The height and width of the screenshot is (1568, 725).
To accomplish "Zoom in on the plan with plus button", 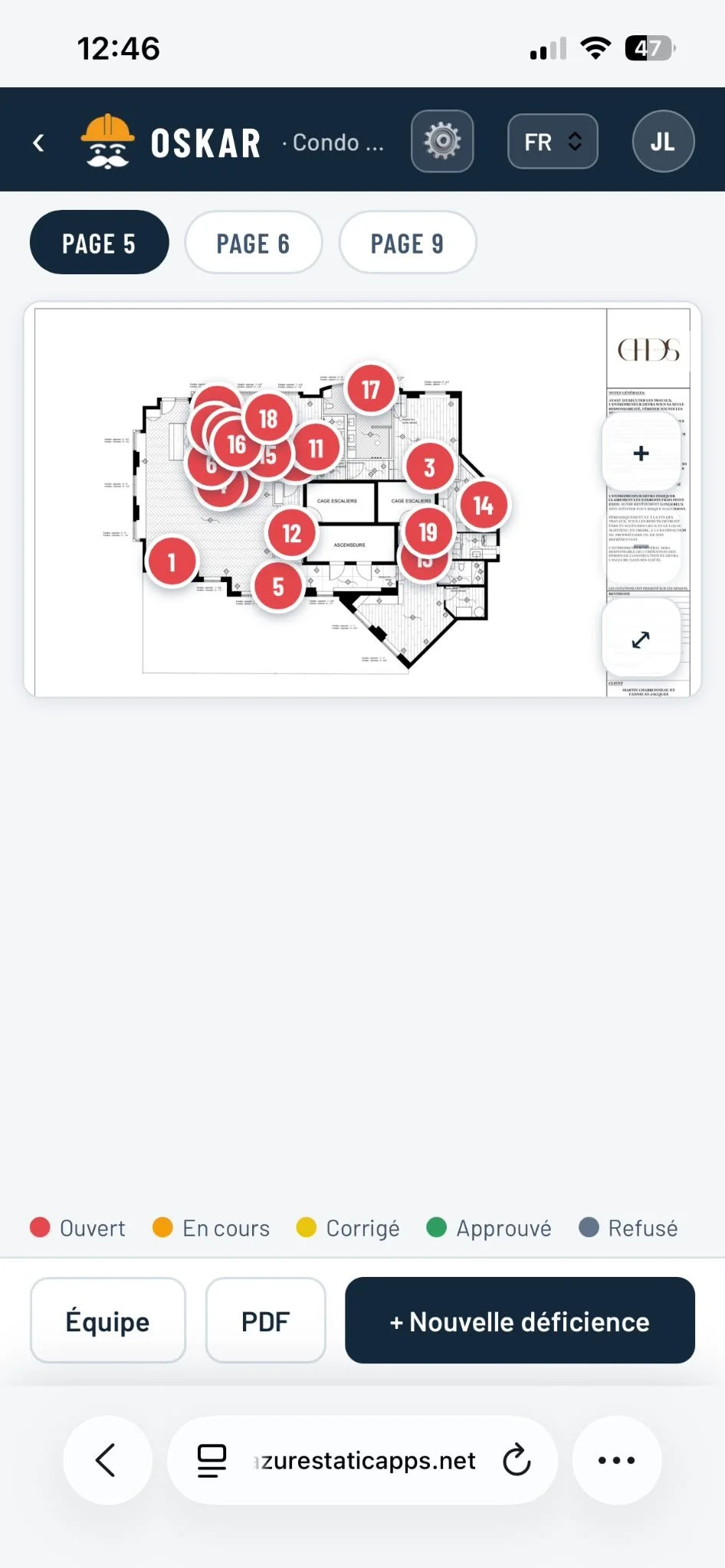I will click(641, 453).
